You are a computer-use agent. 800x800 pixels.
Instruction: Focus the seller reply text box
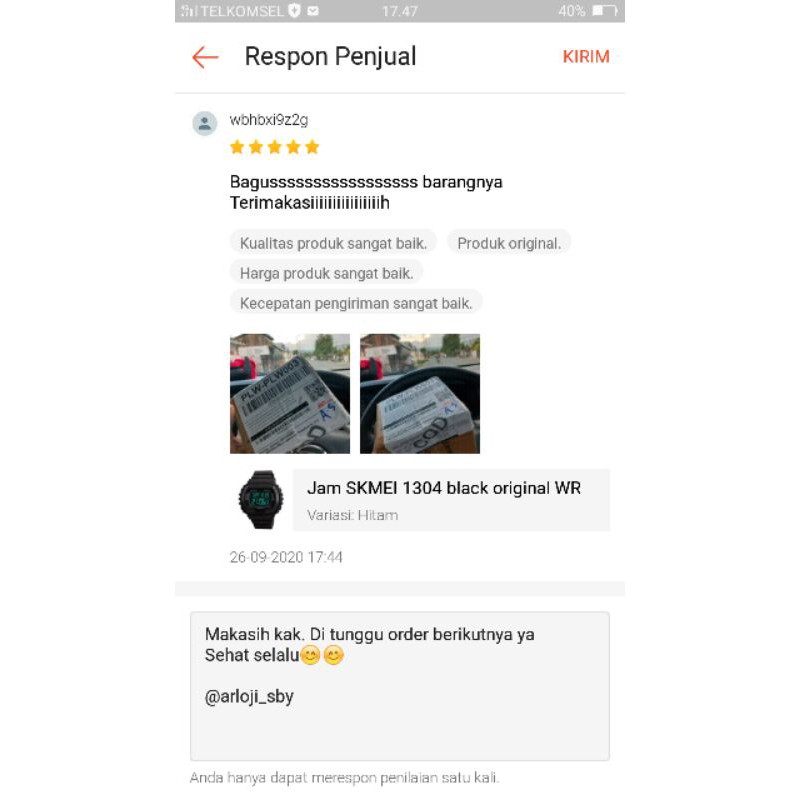coord(400,686)
